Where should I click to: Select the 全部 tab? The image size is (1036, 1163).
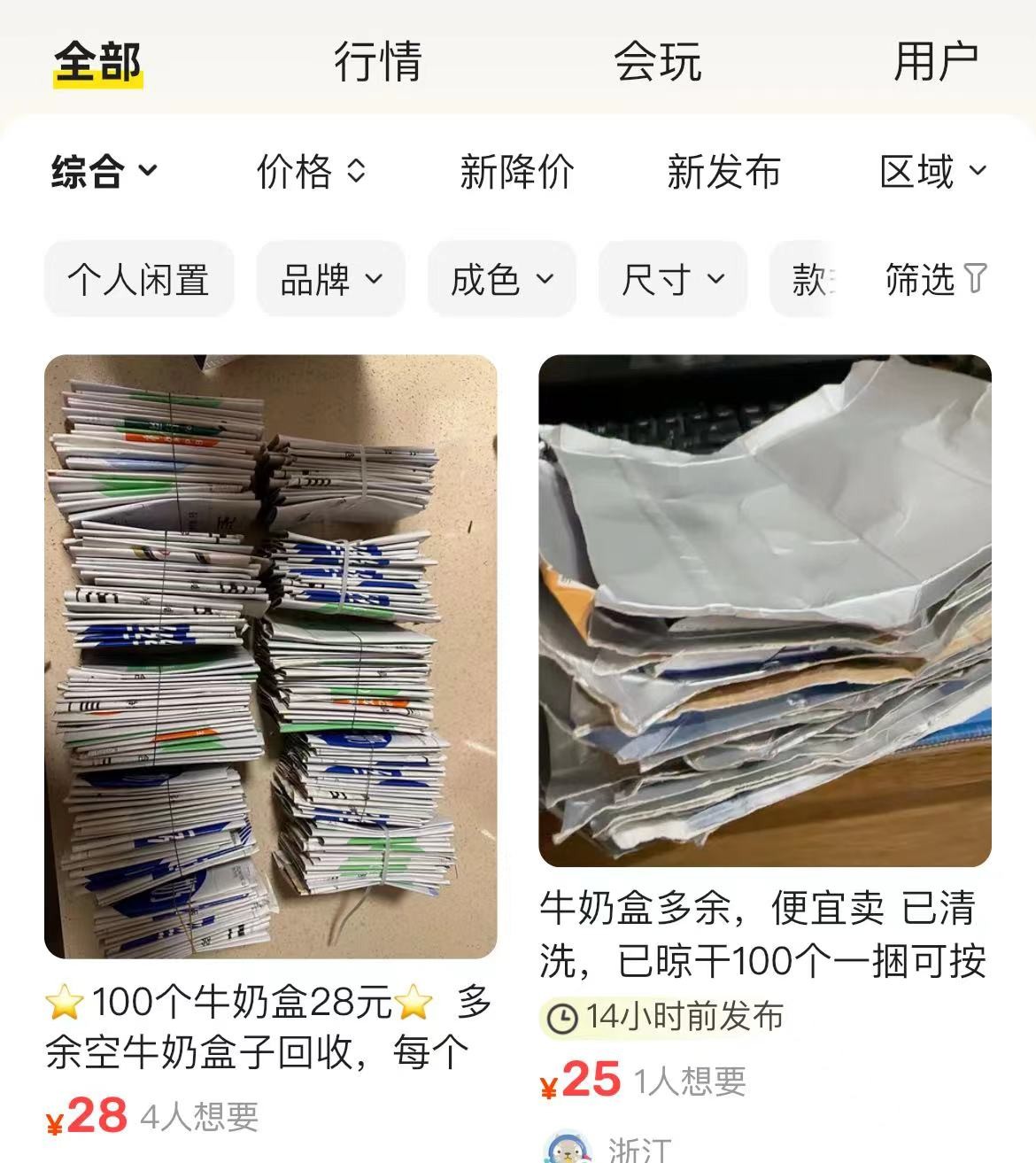click(97, 62)
